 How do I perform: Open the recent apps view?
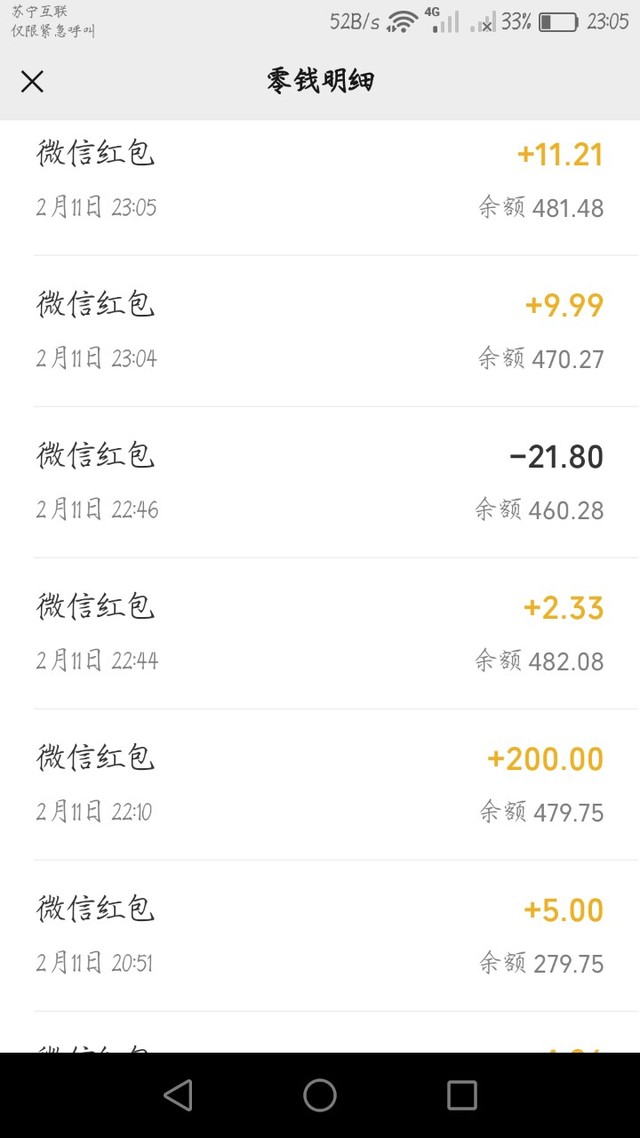coord(461,1094)
